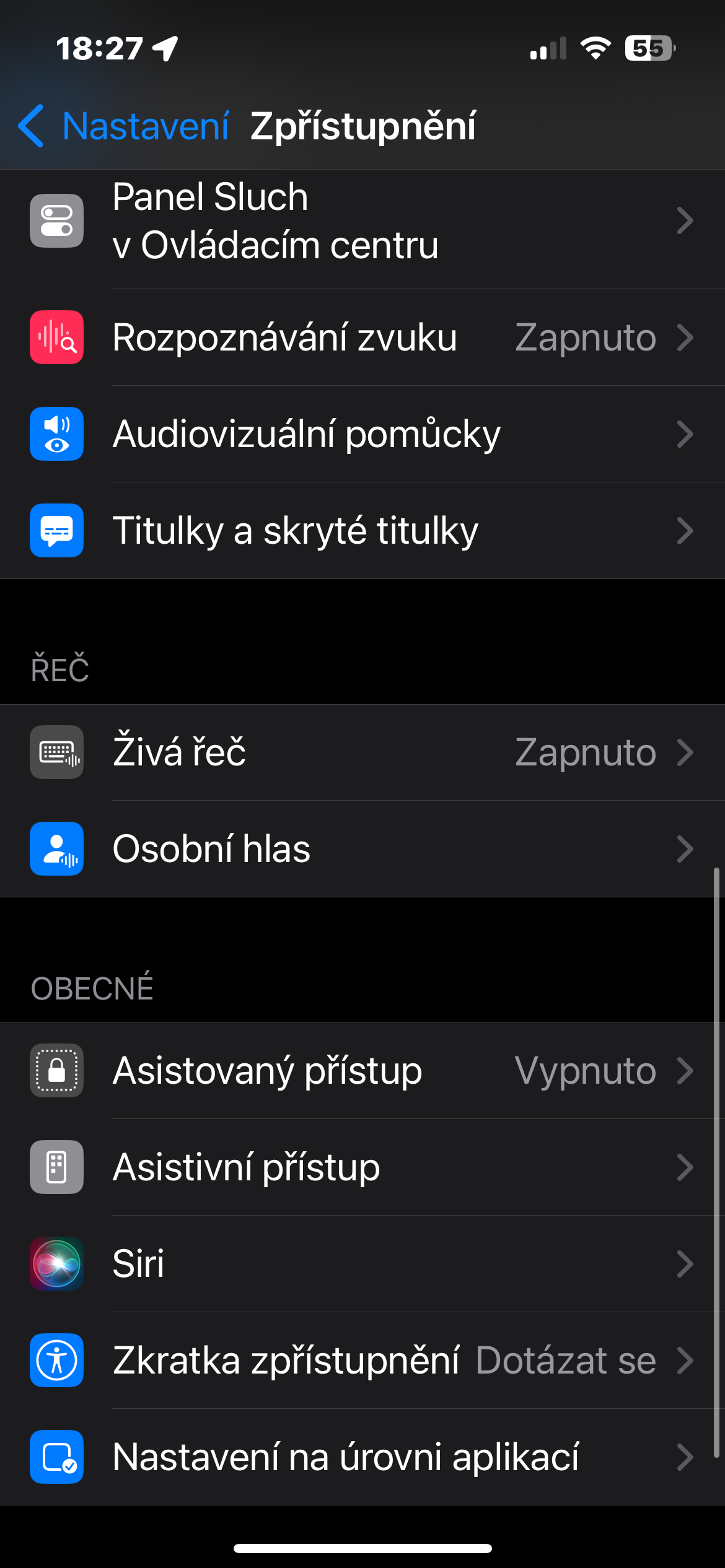The height and width of the screenshot is (1568, 725).
Task: Go back to Nastavení
Action: [x=124, y=126]
